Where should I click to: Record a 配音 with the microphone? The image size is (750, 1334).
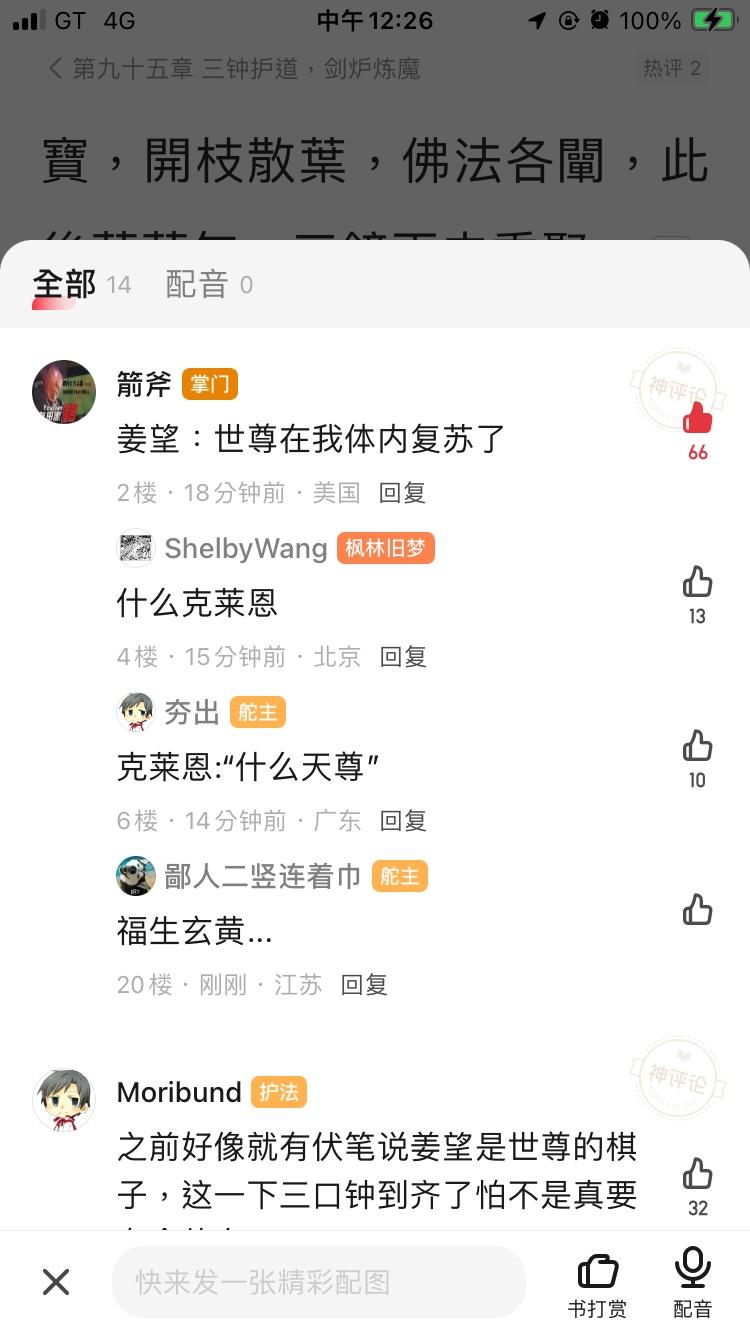click(692, 1282)
